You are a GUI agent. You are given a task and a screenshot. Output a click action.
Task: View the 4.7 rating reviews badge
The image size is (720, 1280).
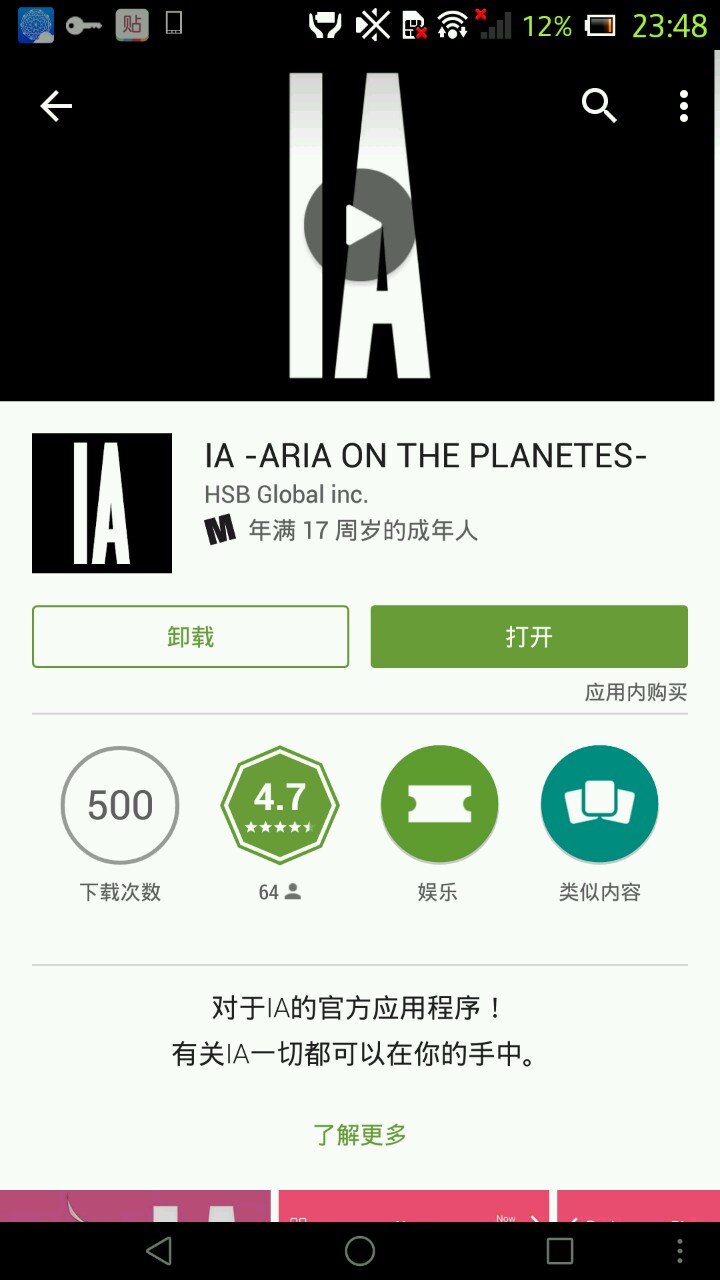pyautogui.click(x=279, y=806)
